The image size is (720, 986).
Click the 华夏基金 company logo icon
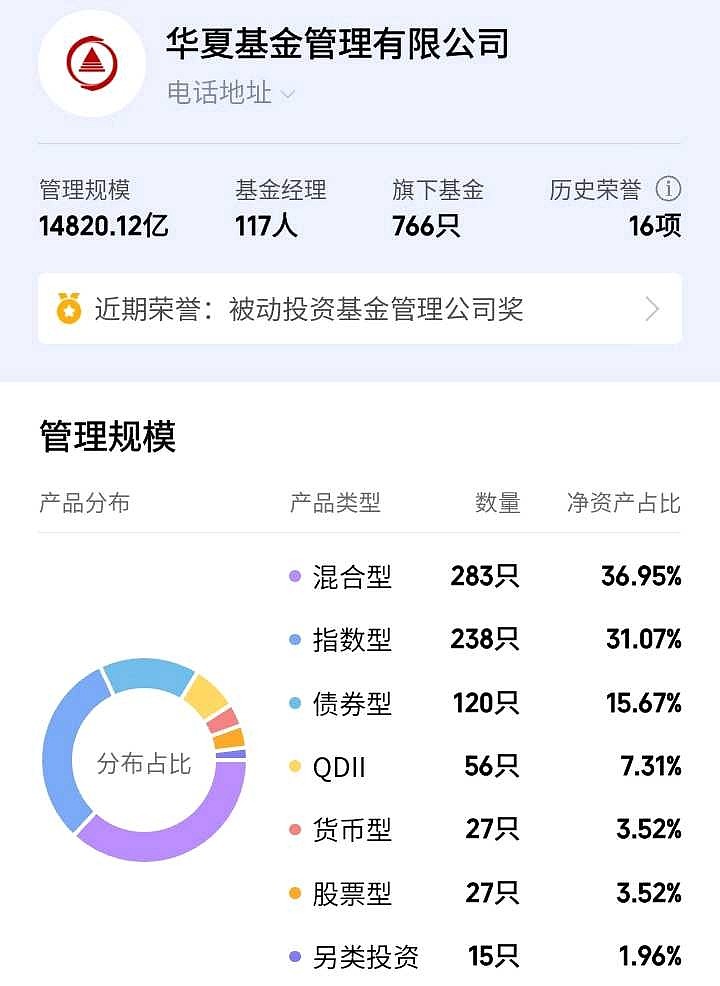90,63
